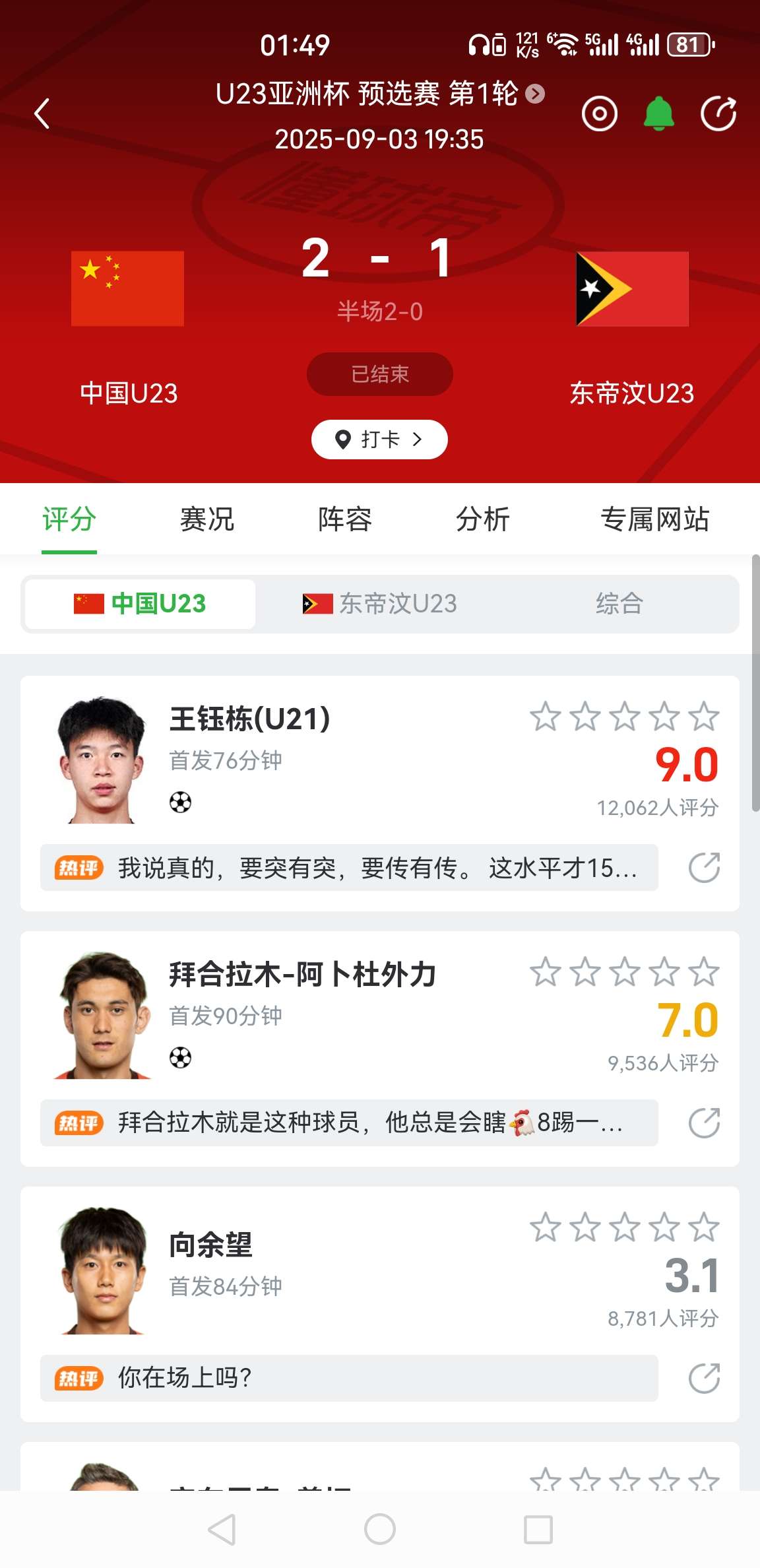The image size is (760, 1568).
Task: Share this match from the header
Action: click(x=718, y=114)
